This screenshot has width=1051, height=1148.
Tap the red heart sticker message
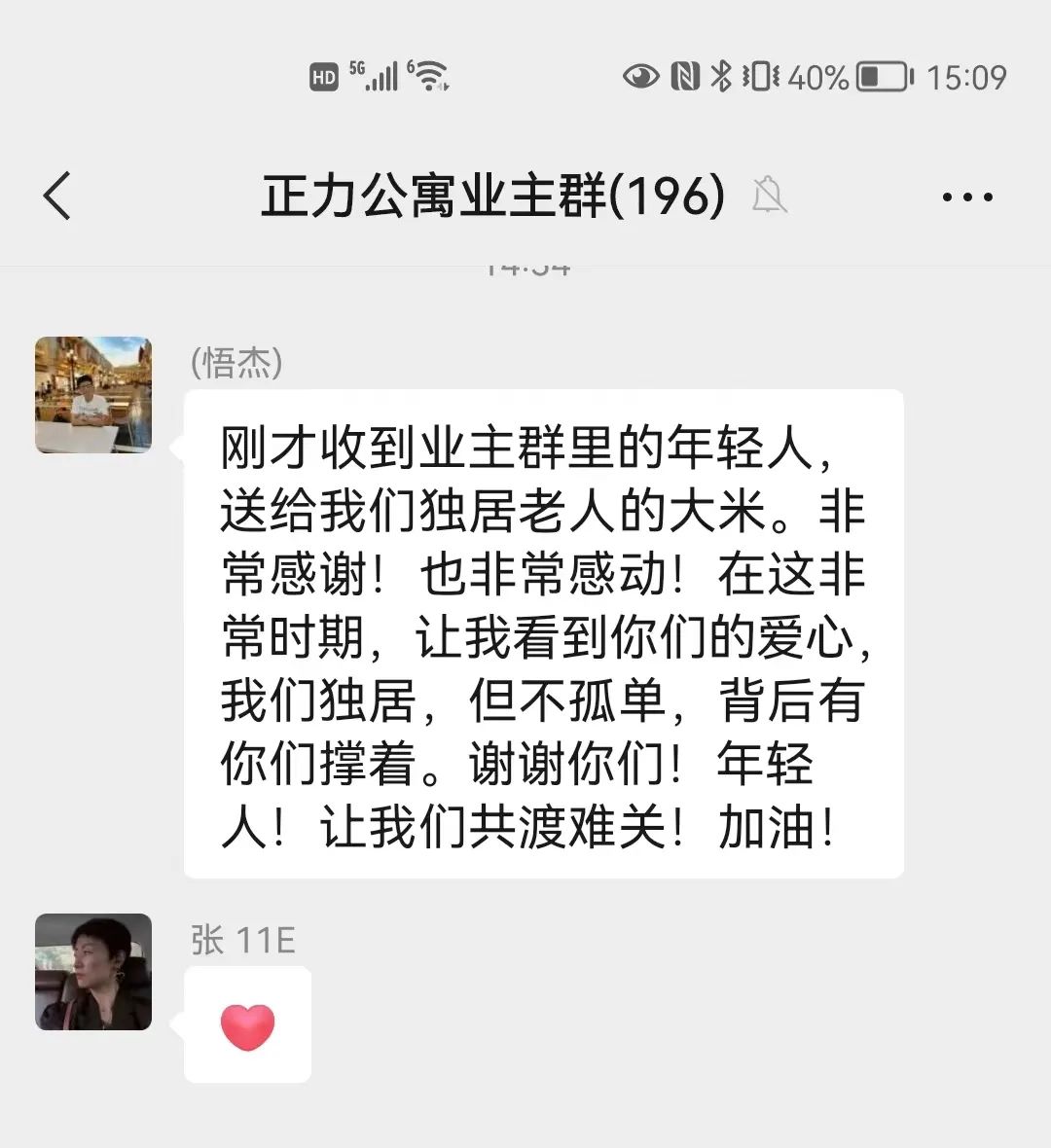point(246,1024)
